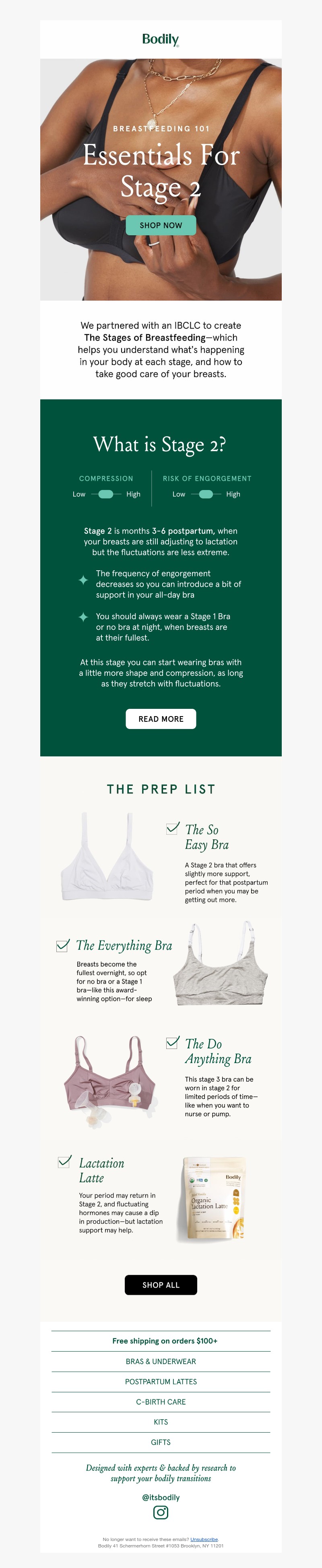Go to POSTPARTUM LATTES category
Image resolution: width=322 pixels, height=1568 pixels.
tap(160, 1381)
